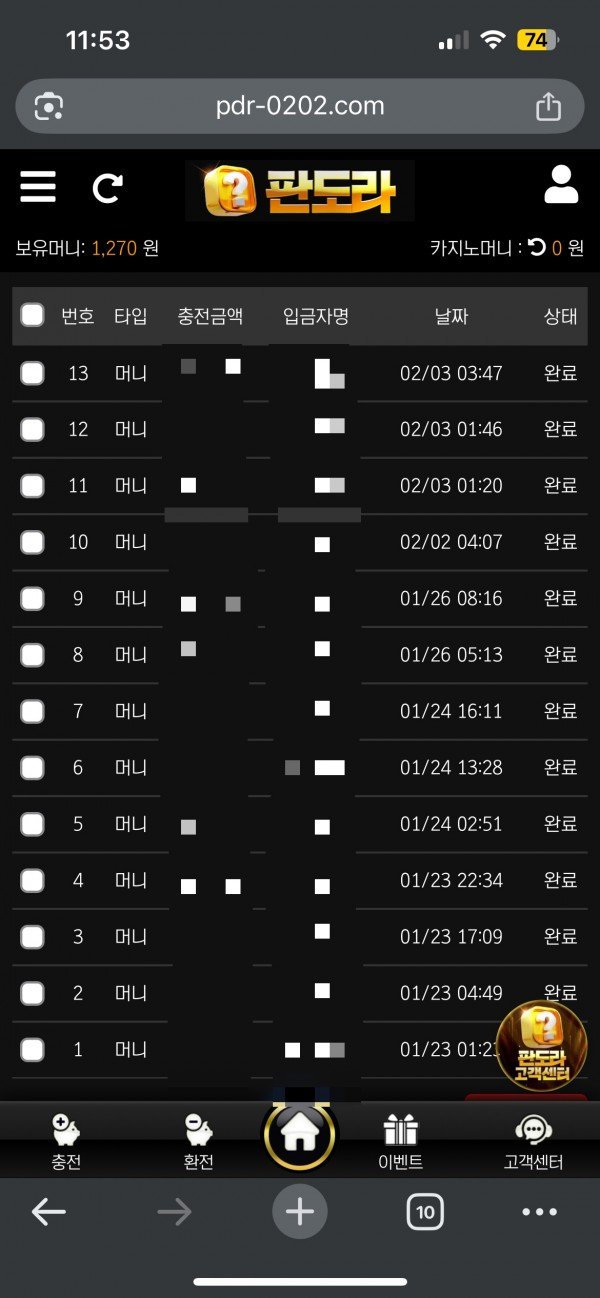This screenshot has width=600, height=1298.
Task: Tick the checkbox for row number 4
Action: pos(33,881)
